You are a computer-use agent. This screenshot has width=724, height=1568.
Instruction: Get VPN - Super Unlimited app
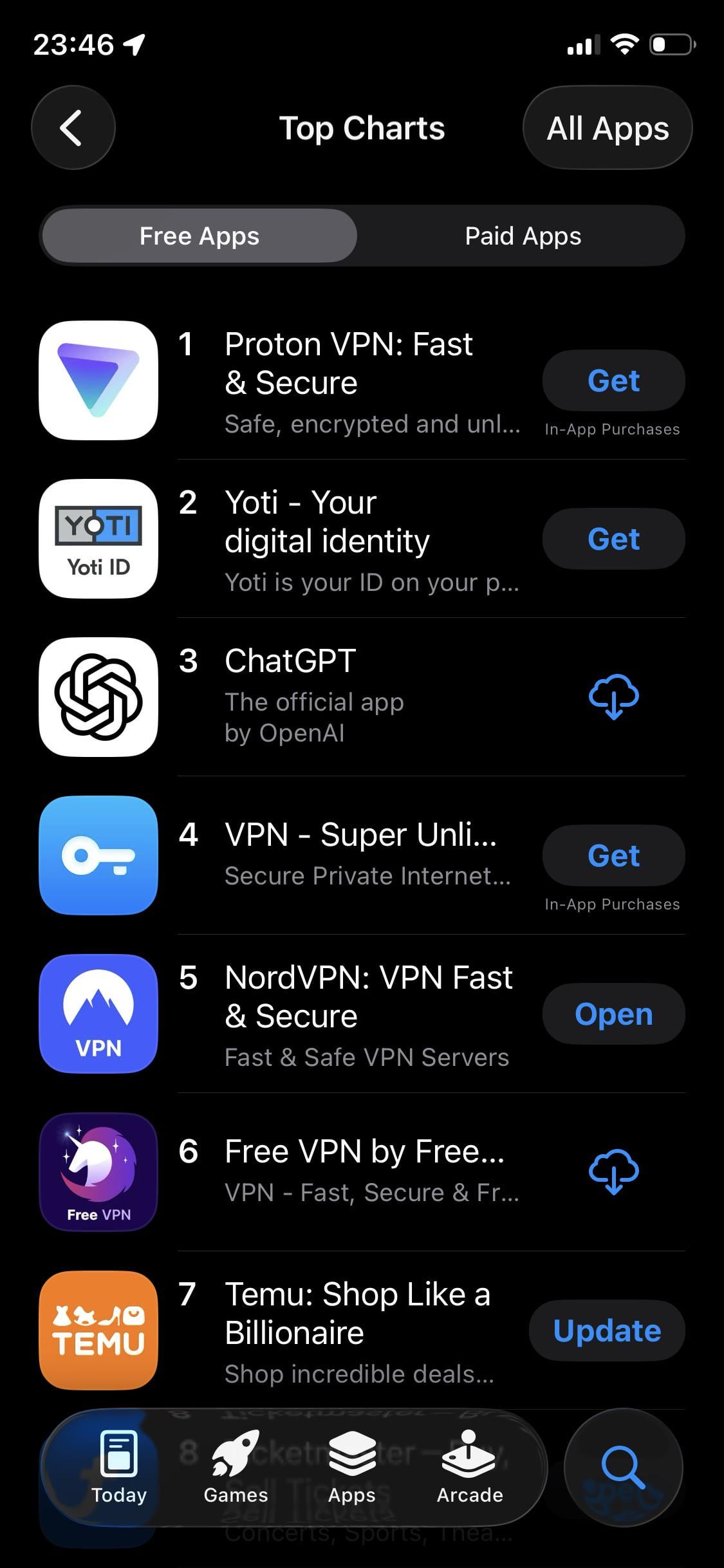613,855
